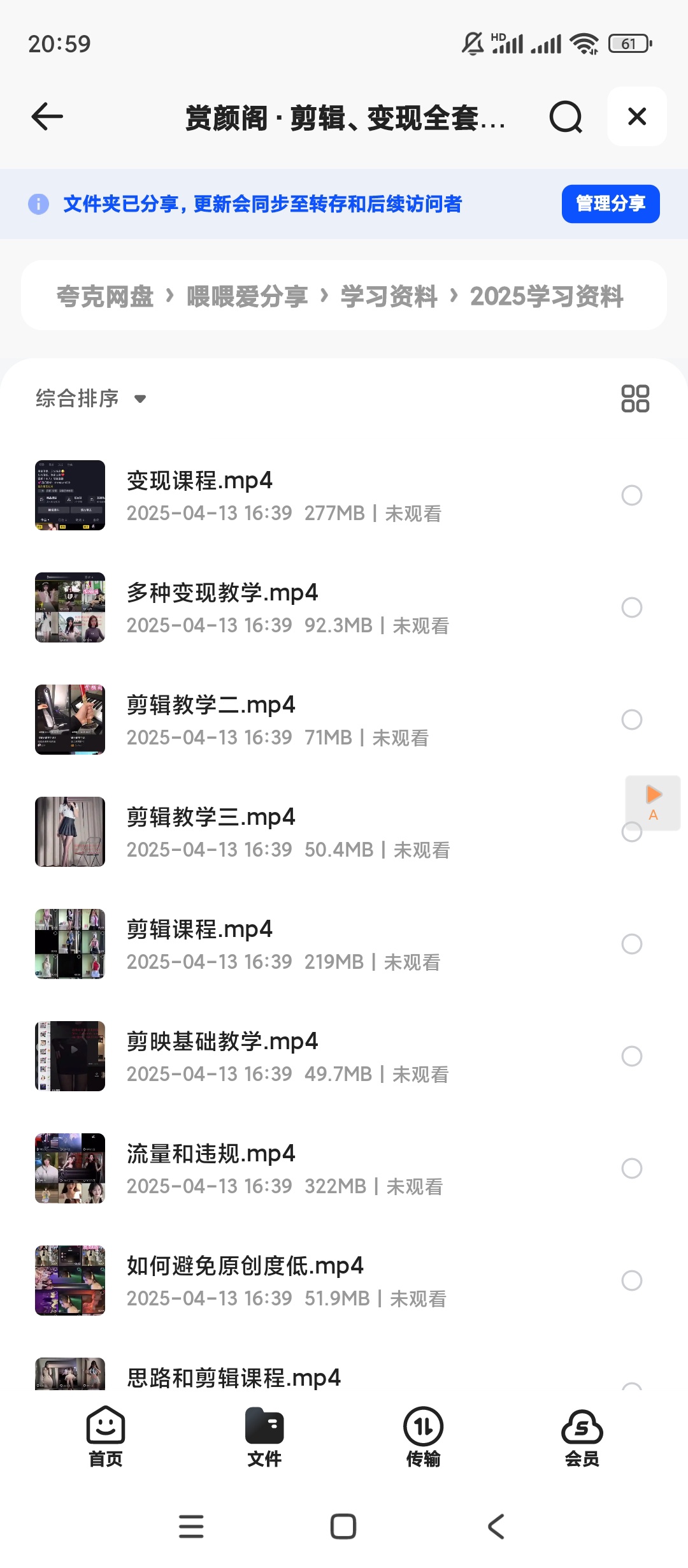Open the video 变现课程.mp4
Screen dimensions: 688x1568
(199, 481)
